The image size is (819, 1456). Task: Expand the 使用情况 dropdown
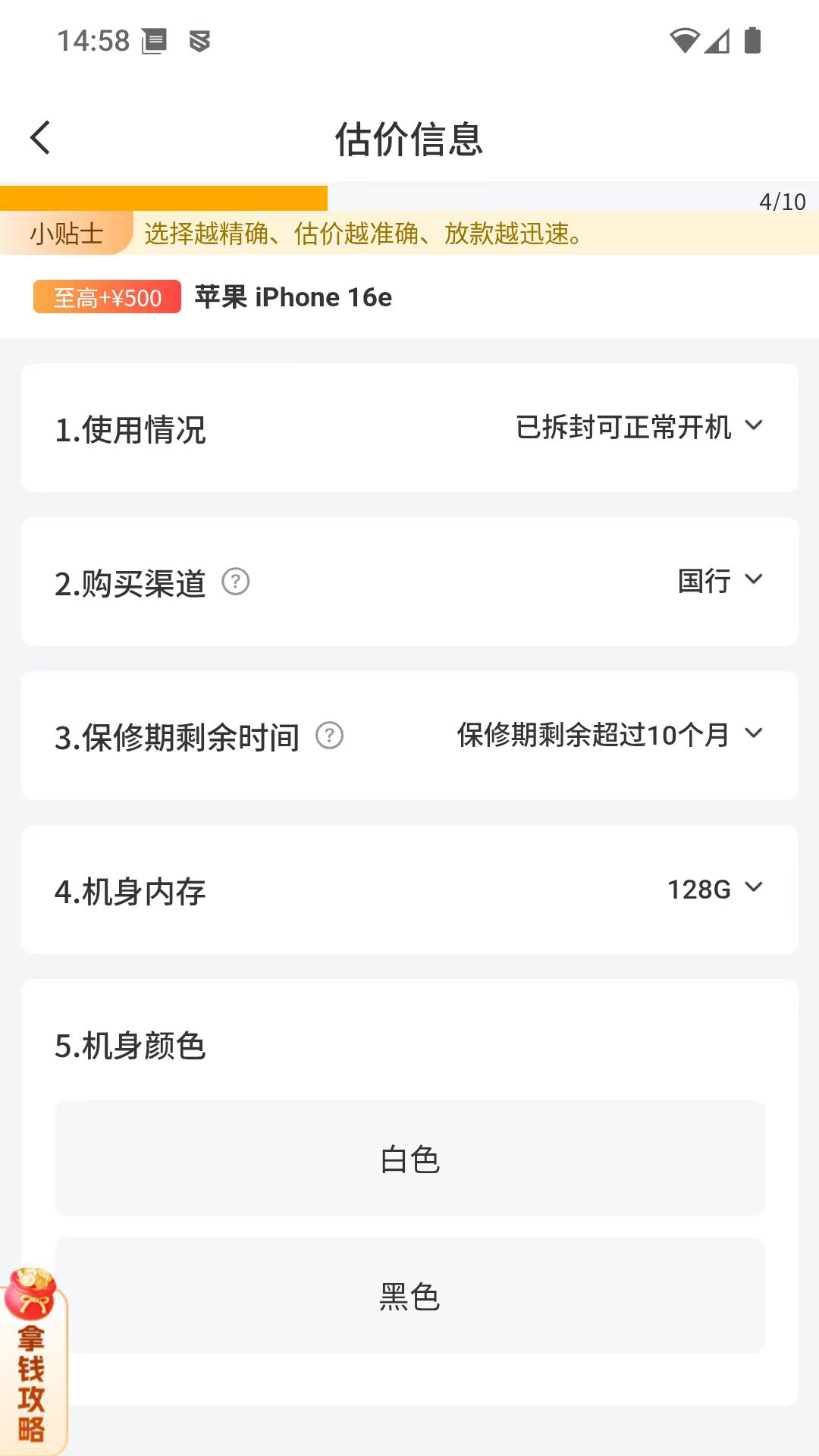point(754,426)
